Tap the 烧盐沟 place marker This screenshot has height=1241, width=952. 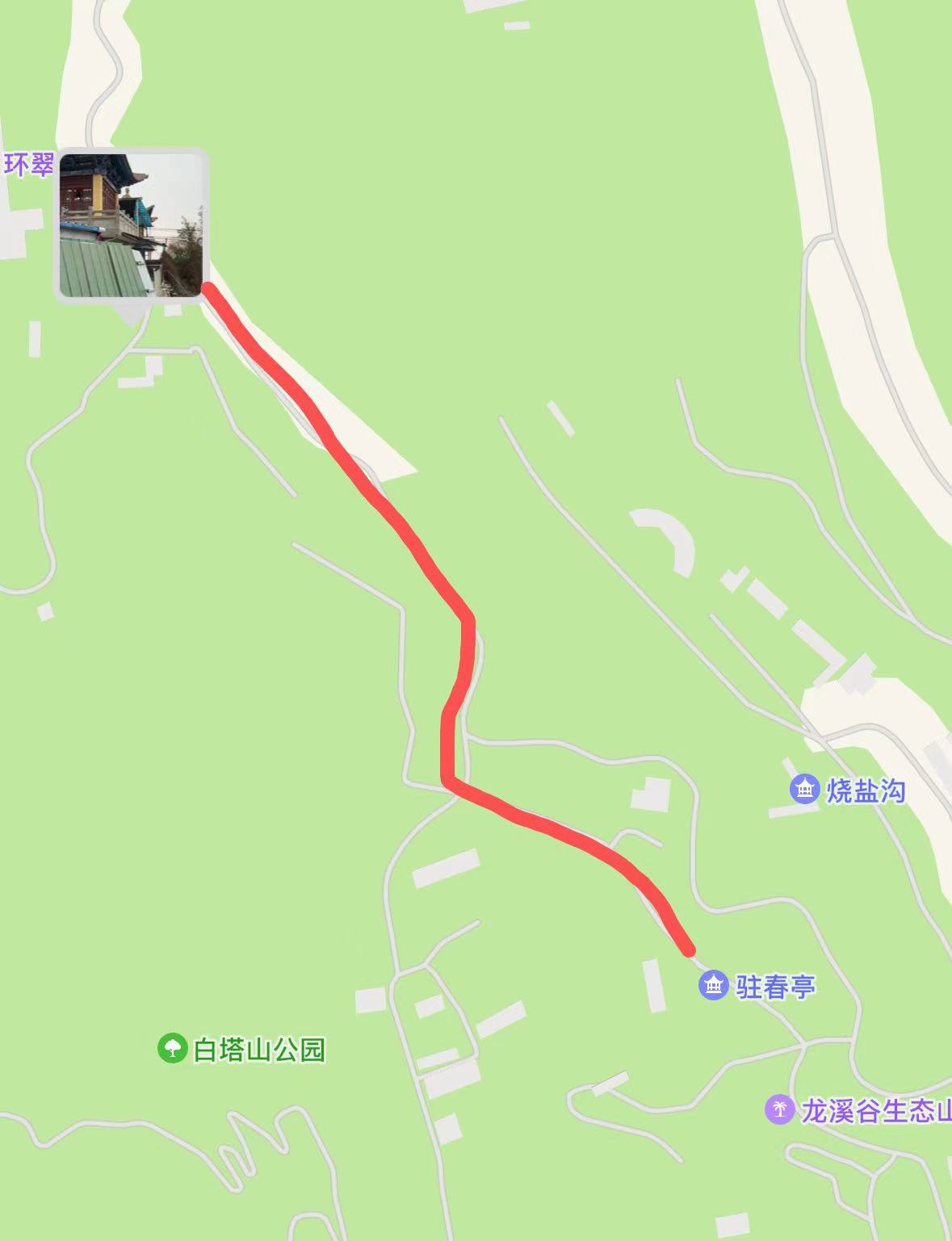tap(804, 790)
